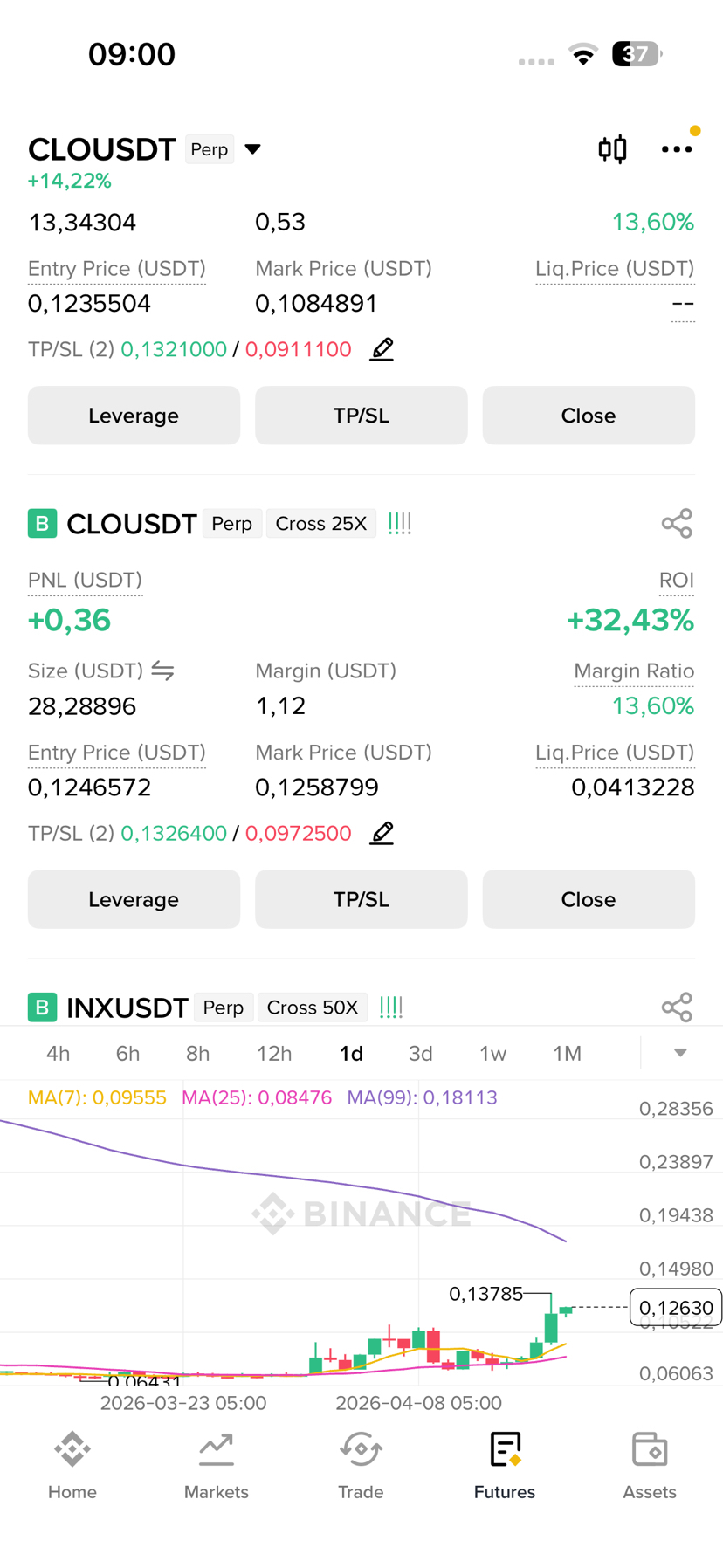Screen dimensions: 723x1568
Task: Go to the Home tab
Action: click(72, 1466)
